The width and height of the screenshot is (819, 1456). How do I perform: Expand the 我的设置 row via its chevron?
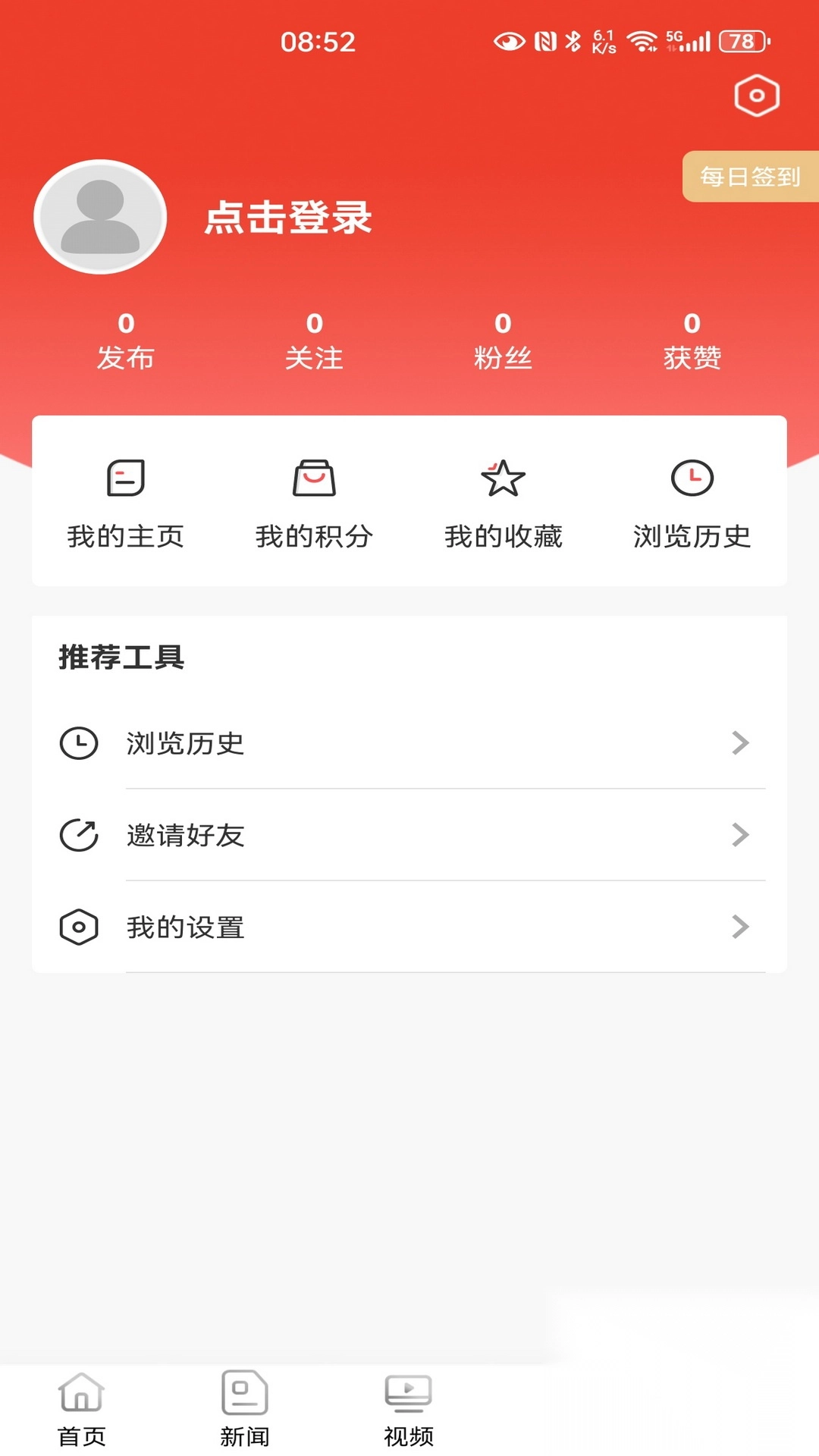point(739,927)
